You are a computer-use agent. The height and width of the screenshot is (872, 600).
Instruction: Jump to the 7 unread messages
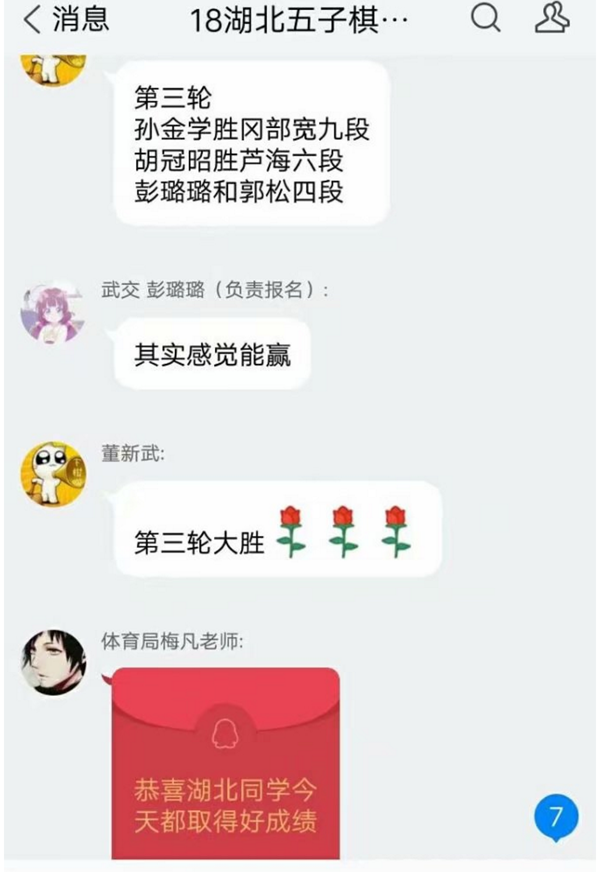[556, 815]
